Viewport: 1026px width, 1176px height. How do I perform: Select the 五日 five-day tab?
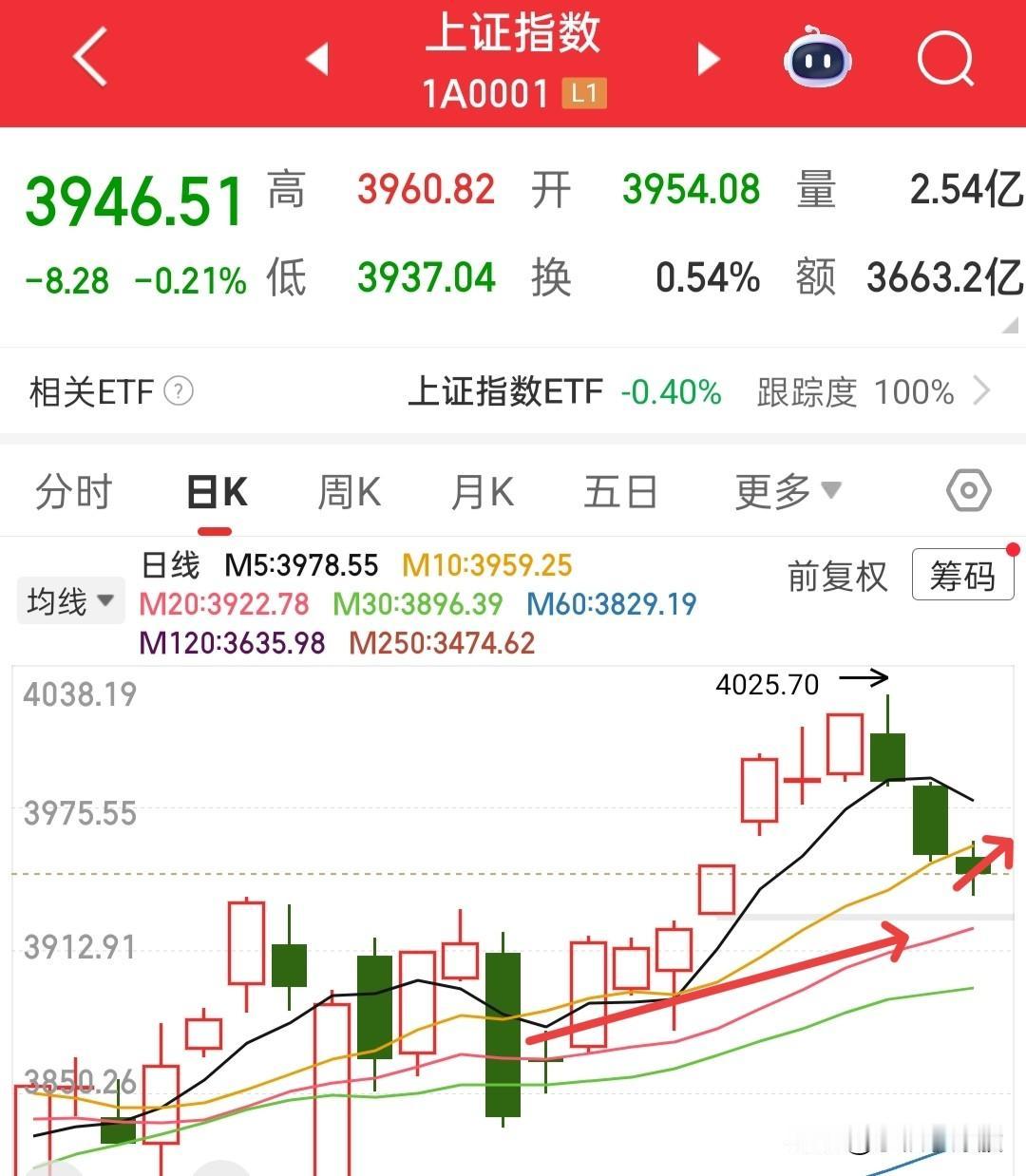tap(619, 492)
